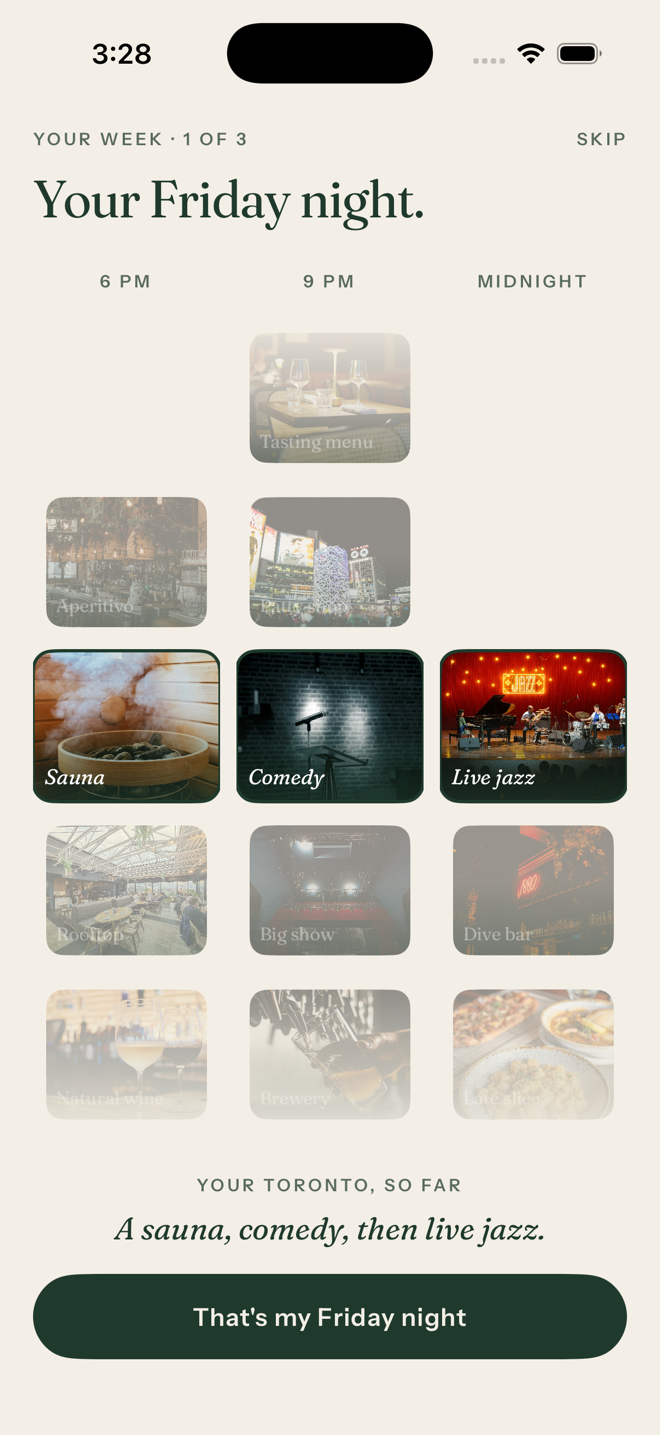
Task: Choose the Rooftop tile
Action: (126, 890)
